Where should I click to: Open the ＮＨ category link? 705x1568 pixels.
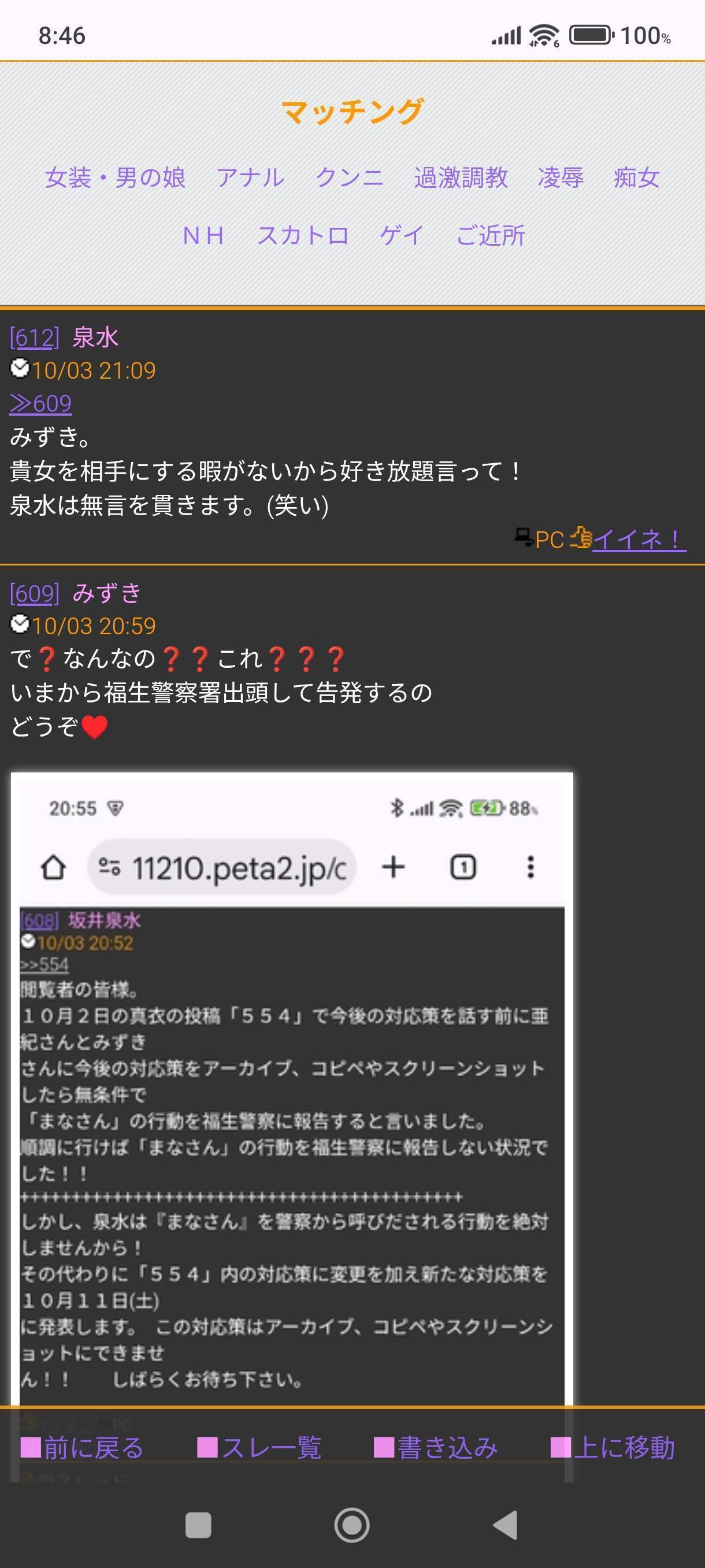tap(203, 235)
